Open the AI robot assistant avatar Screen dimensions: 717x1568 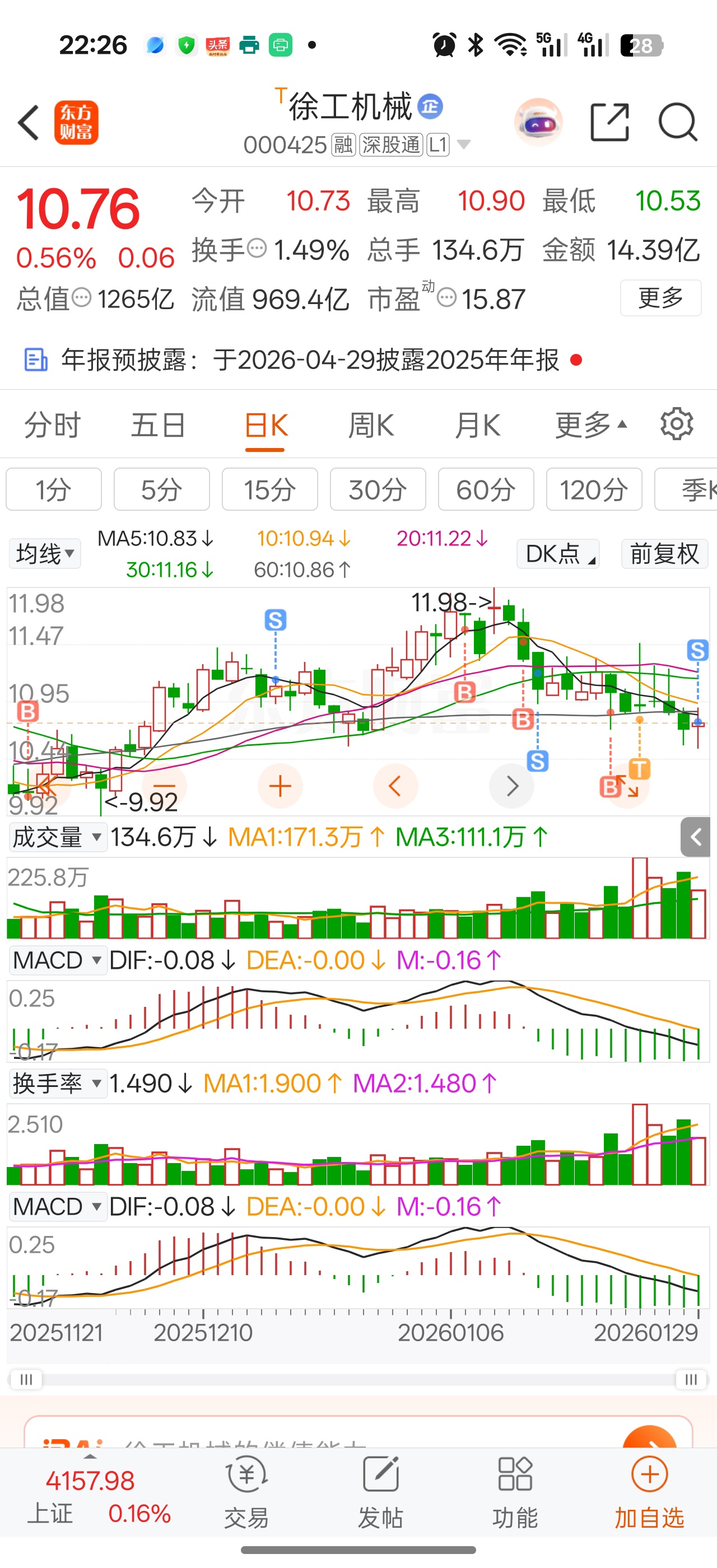click(x=538, y=122)
